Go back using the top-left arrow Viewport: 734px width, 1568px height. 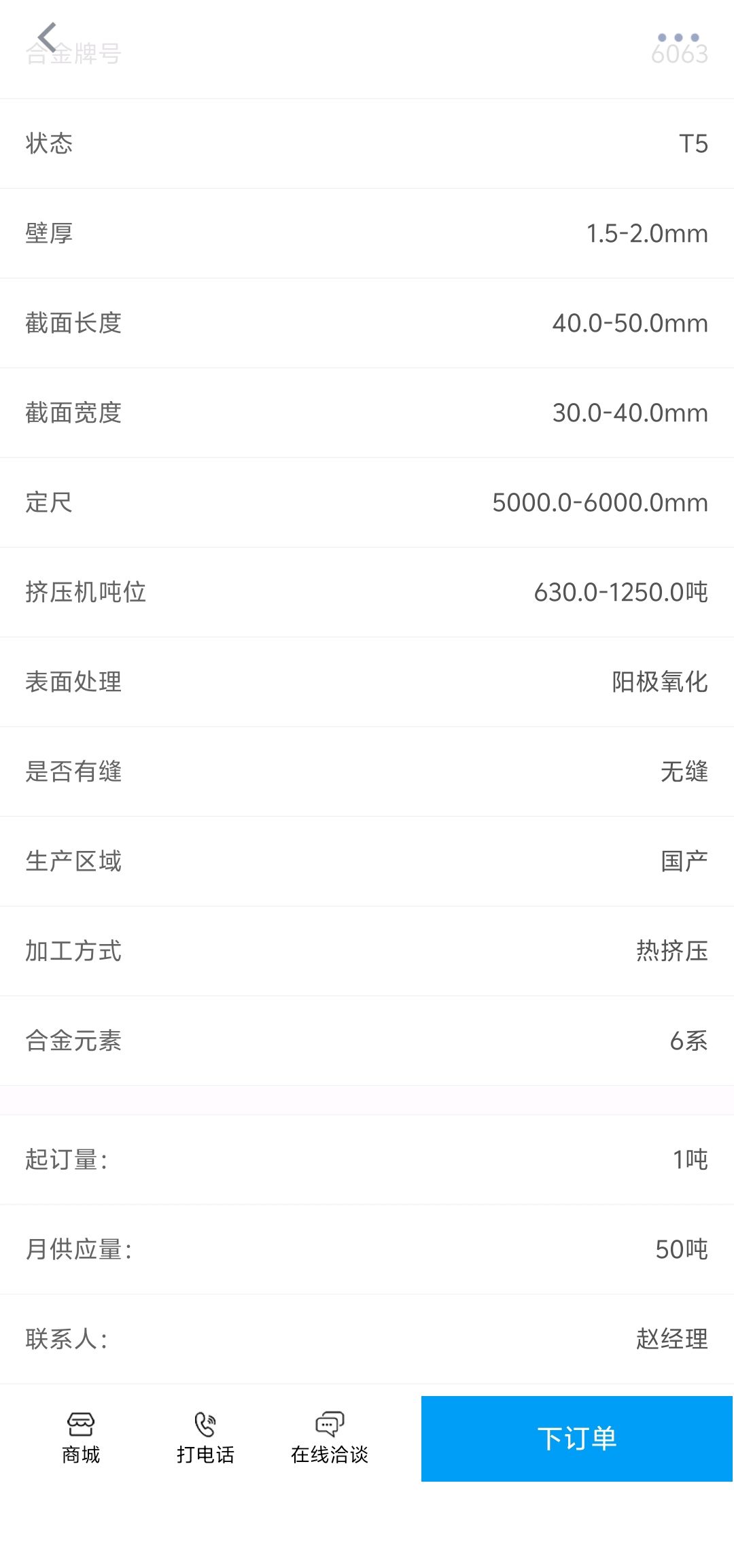click(x=46, y=37)
